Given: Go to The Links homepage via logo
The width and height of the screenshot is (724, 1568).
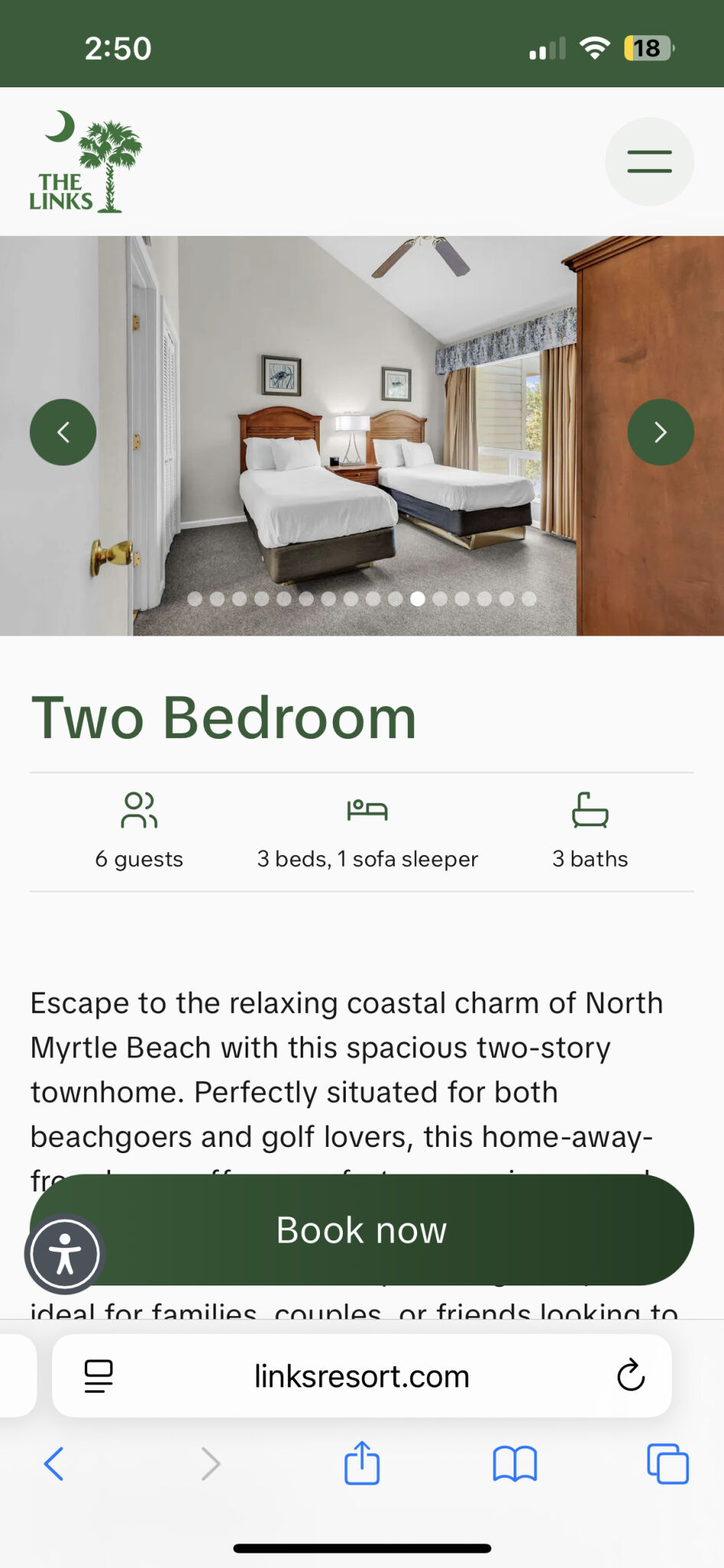Looking at the screenshot, I should [85, 162].
